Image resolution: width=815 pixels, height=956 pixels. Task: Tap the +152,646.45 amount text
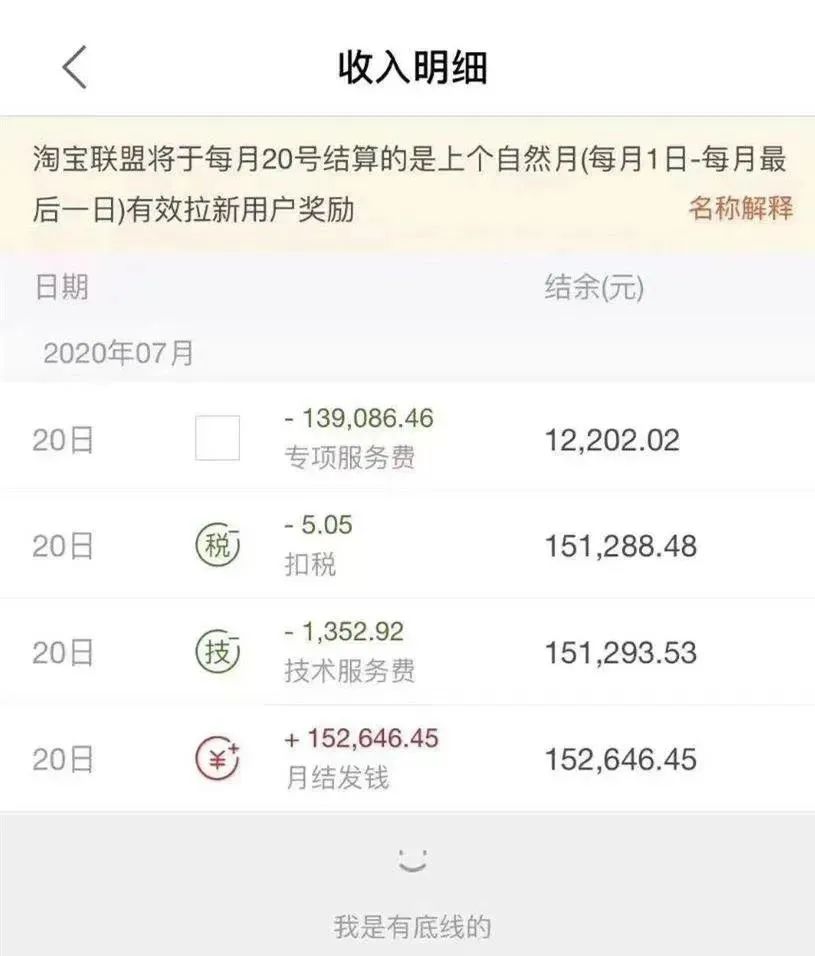(x=360, y=740)
